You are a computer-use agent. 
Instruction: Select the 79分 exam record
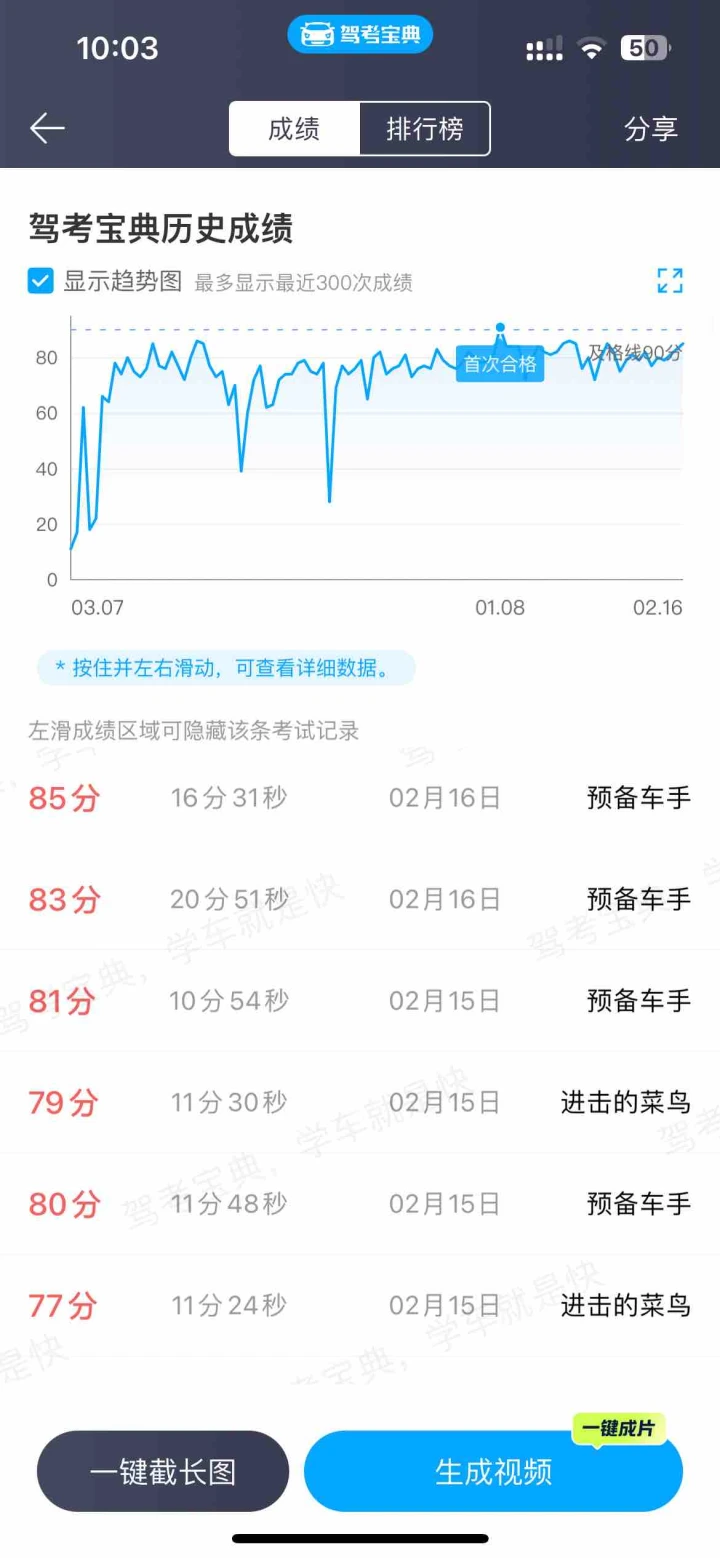pyautogui.click(x=359, y=1102)
